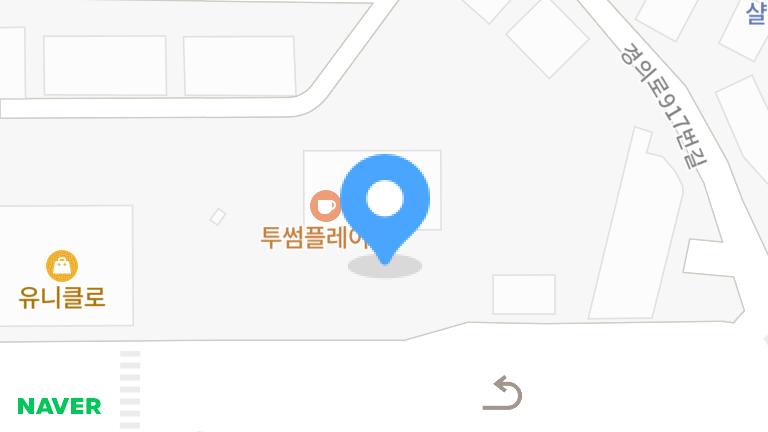Tap the blue location pin marker
Screen dimensions: 768x432
tap(385, 200)
